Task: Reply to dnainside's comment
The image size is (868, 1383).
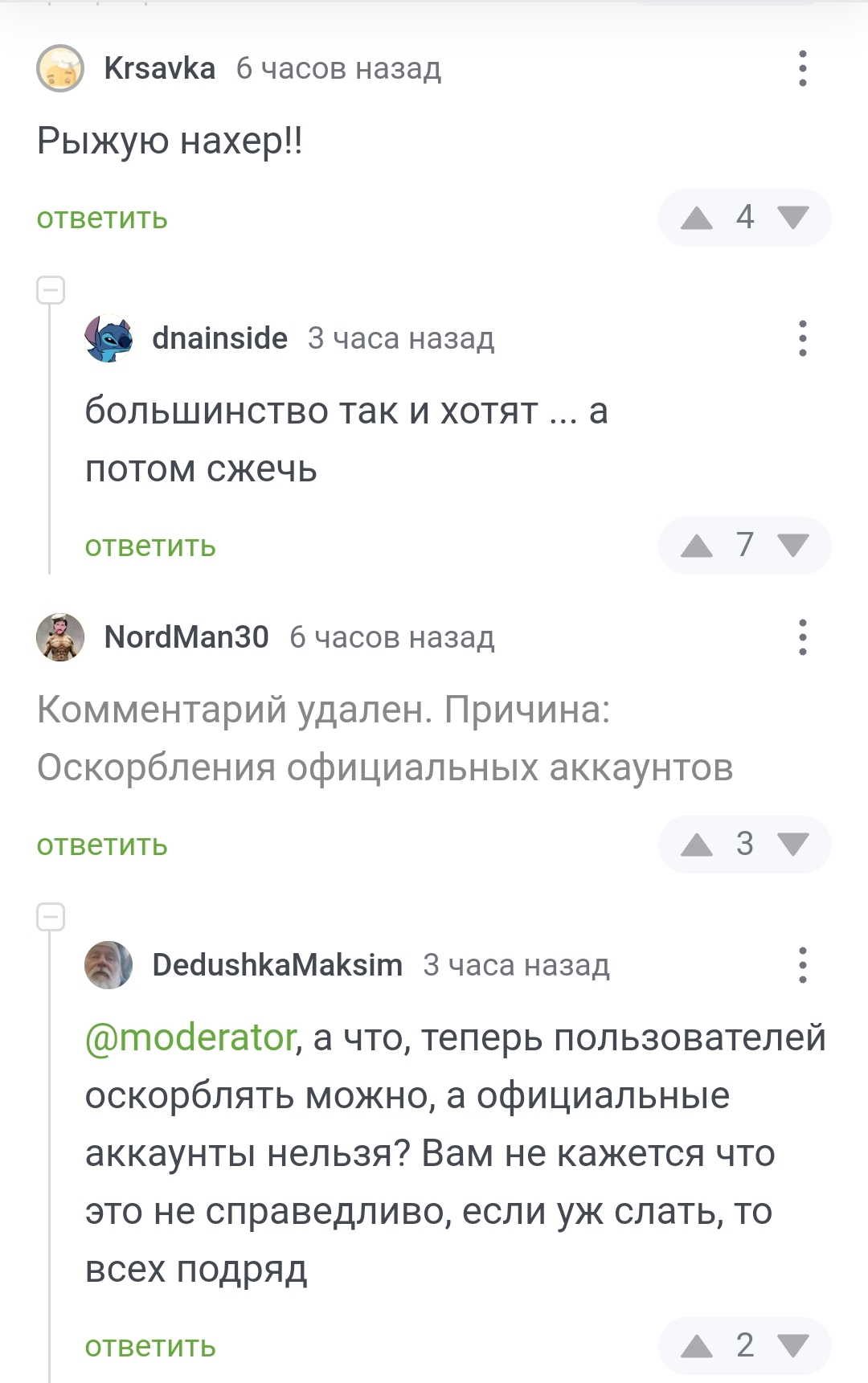Action: pyautogui.click(x=150, y=546)
